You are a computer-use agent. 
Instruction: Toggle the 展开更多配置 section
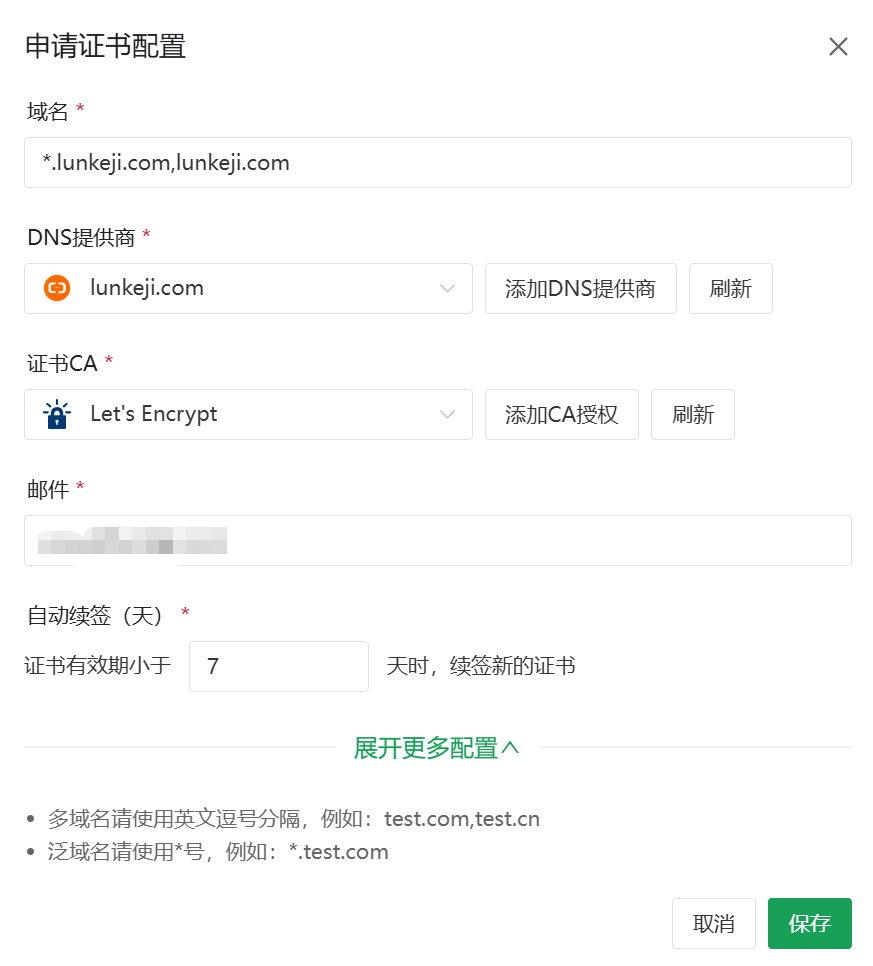pos(437,748)
